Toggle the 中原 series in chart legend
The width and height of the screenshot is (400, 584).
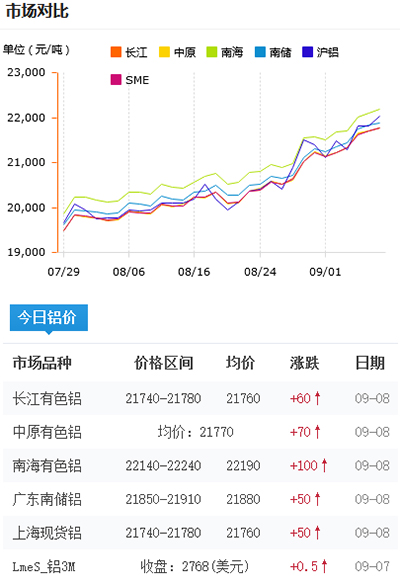[x=177, y=52]
